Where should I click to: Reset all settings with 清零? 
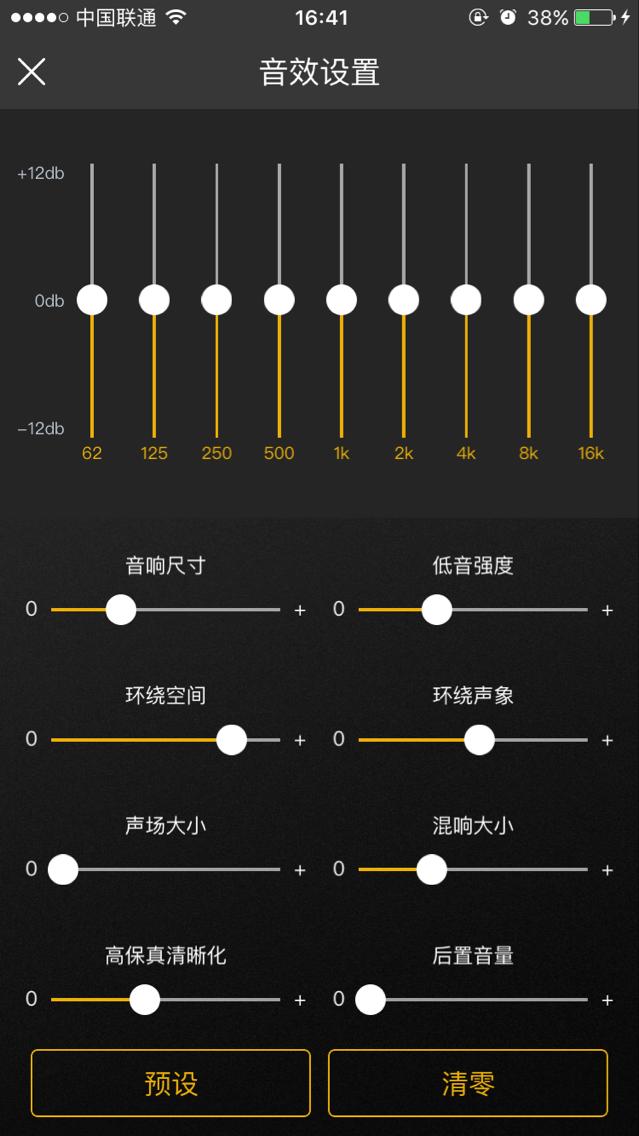click(x=468, y=1083)
